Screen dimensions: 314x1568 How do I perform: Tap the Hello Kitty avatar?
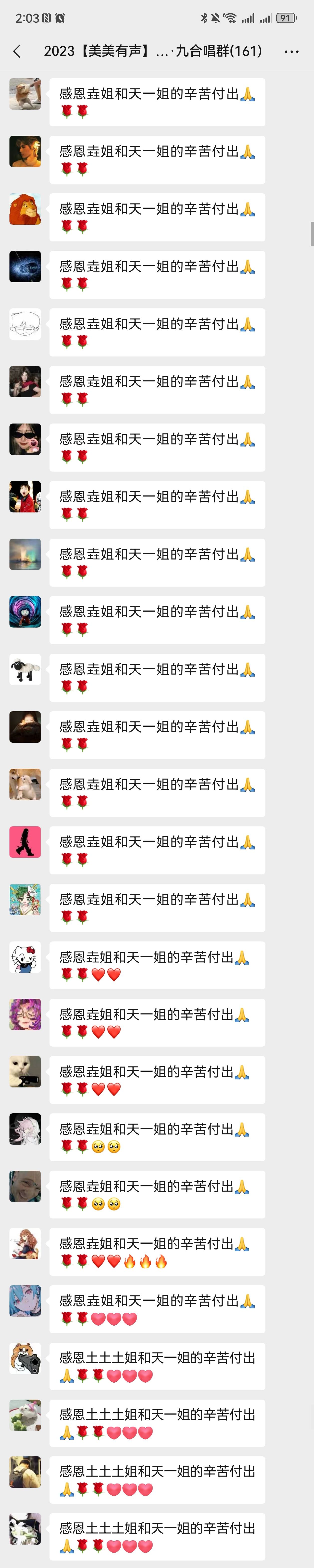click(25, 957)
